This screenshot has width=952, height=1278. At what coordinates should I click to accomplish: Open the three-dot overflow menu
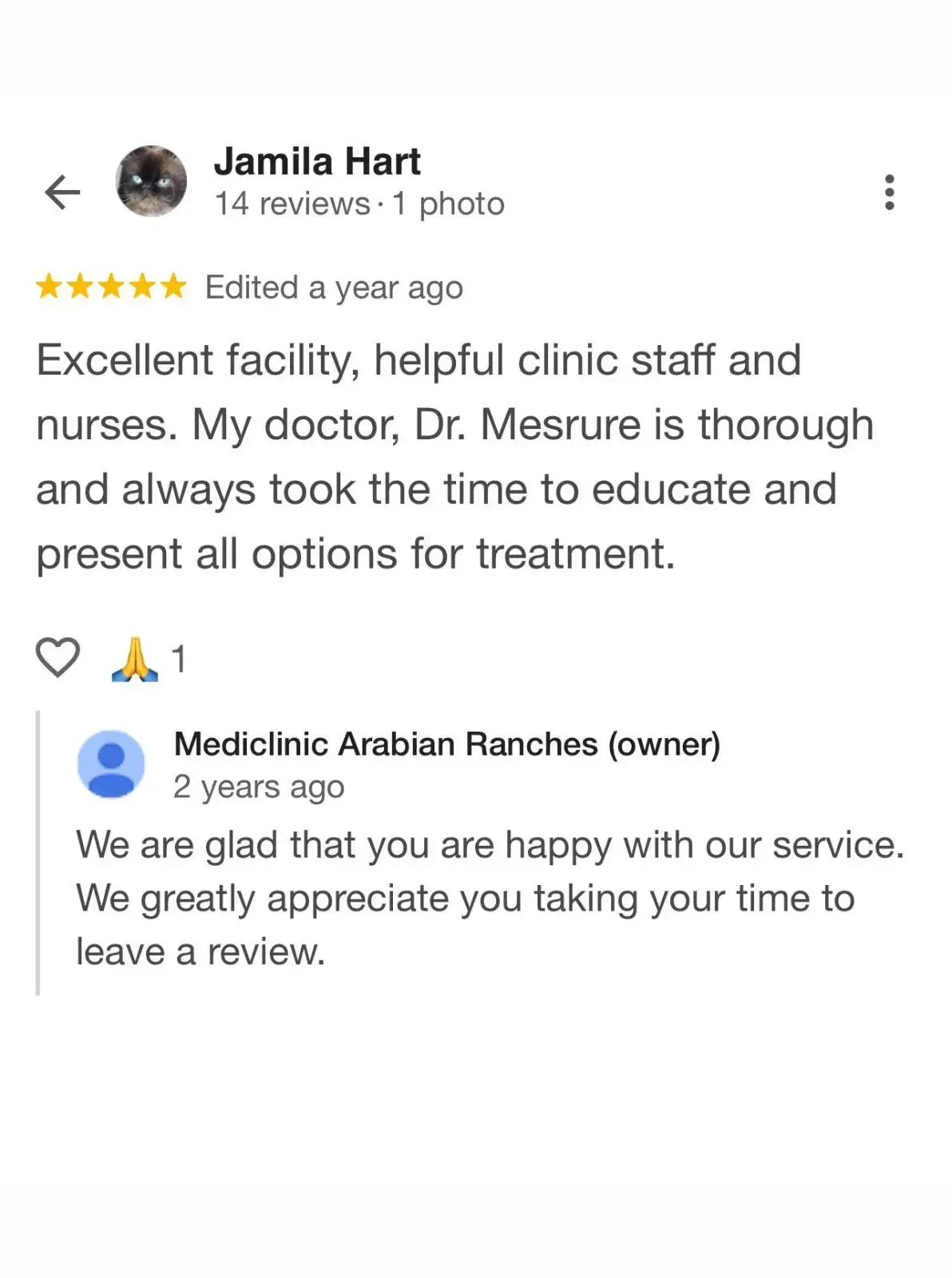(889, 192)
